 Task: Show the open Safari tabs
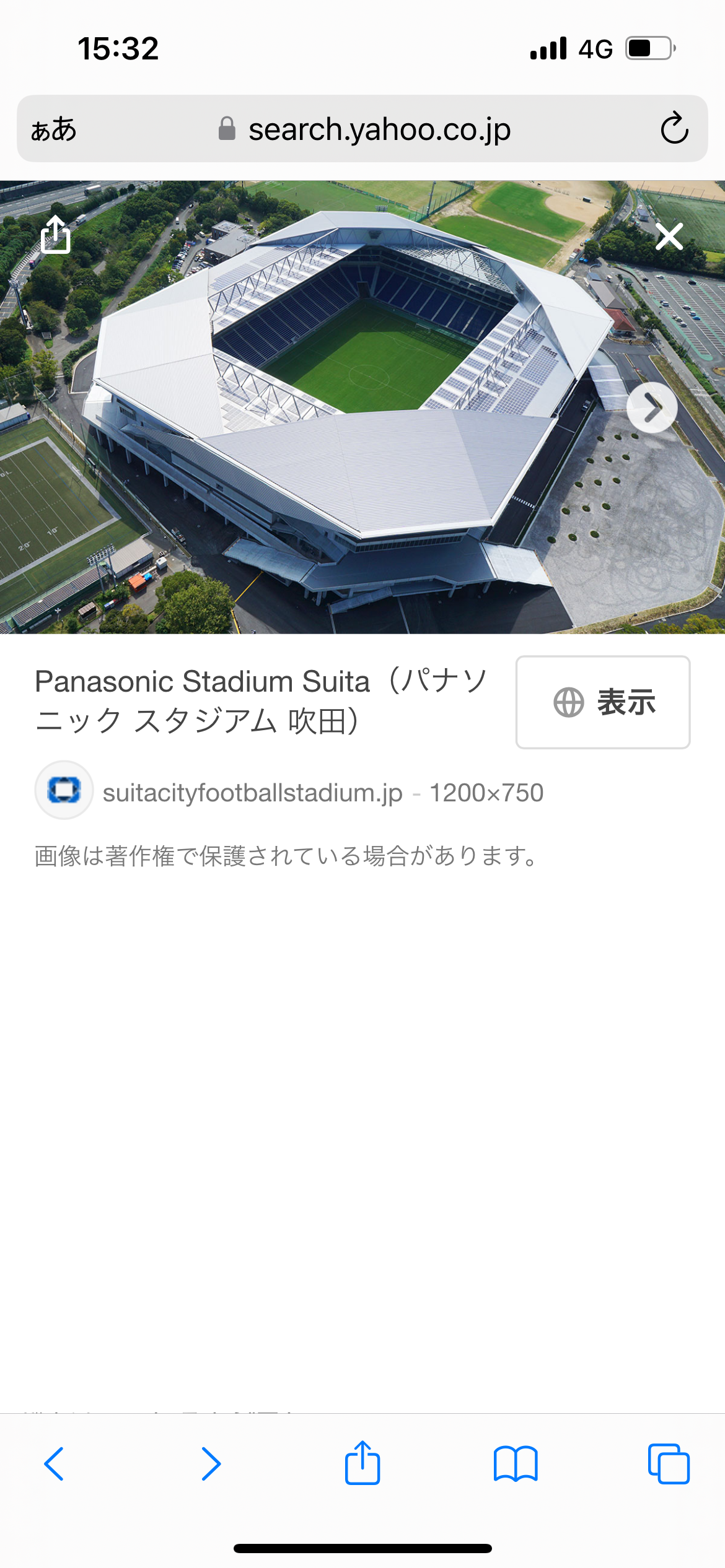tap(669, 1464)
